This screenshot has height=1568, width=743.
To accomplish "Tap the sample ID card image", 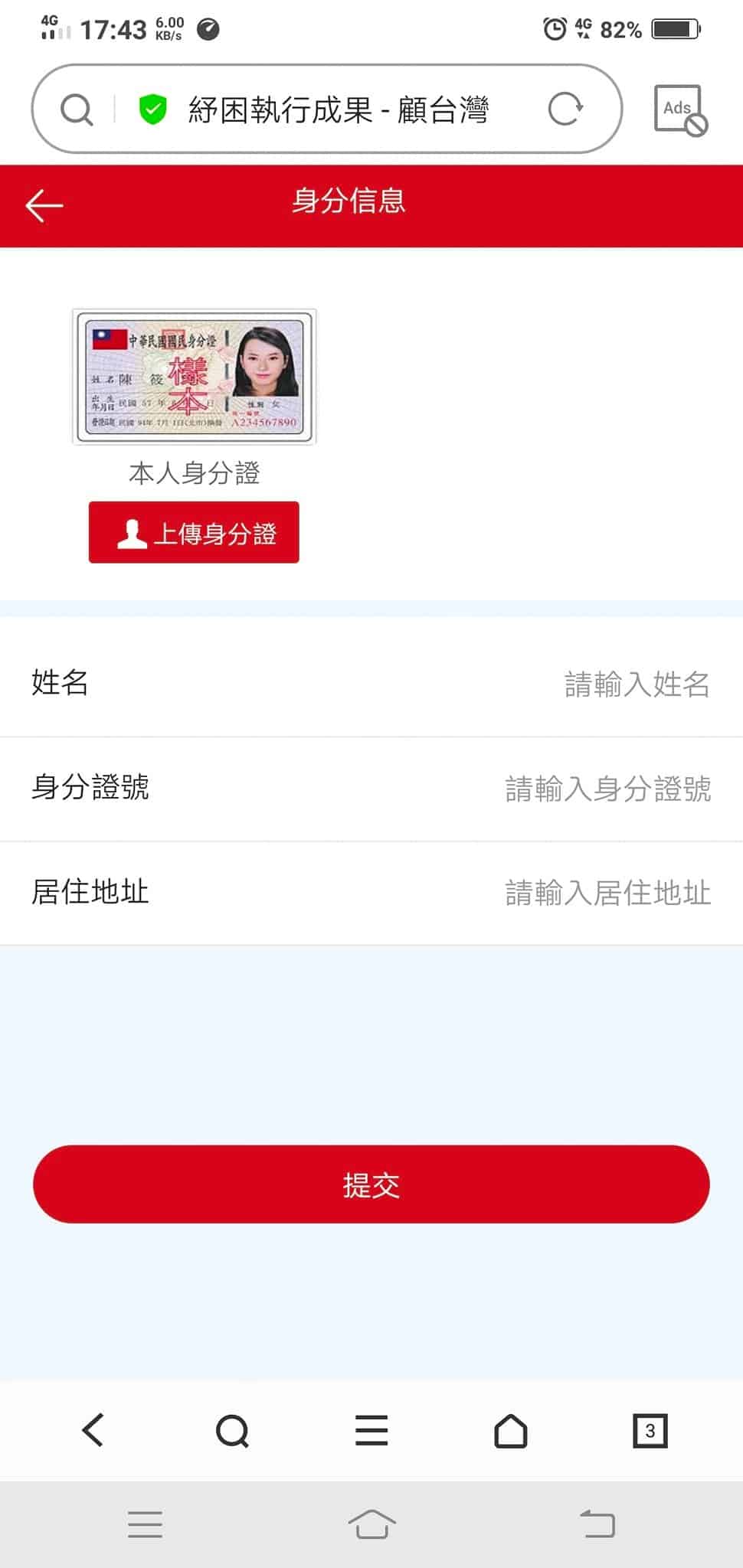I will pos(194,377).
